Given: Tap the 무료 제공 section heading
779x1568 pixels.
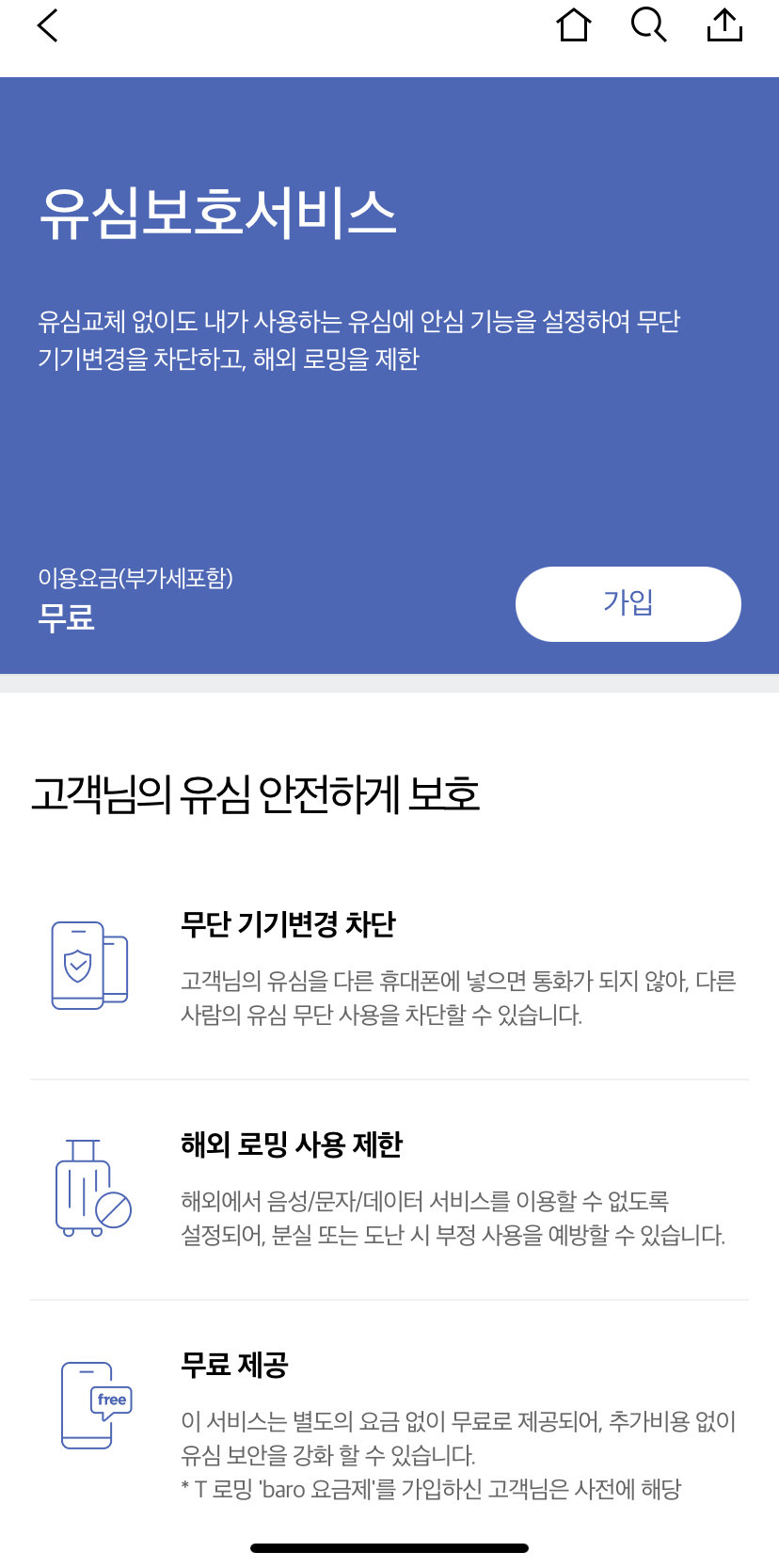Looking at the screenshot, I should click(x=232, y=1364).
